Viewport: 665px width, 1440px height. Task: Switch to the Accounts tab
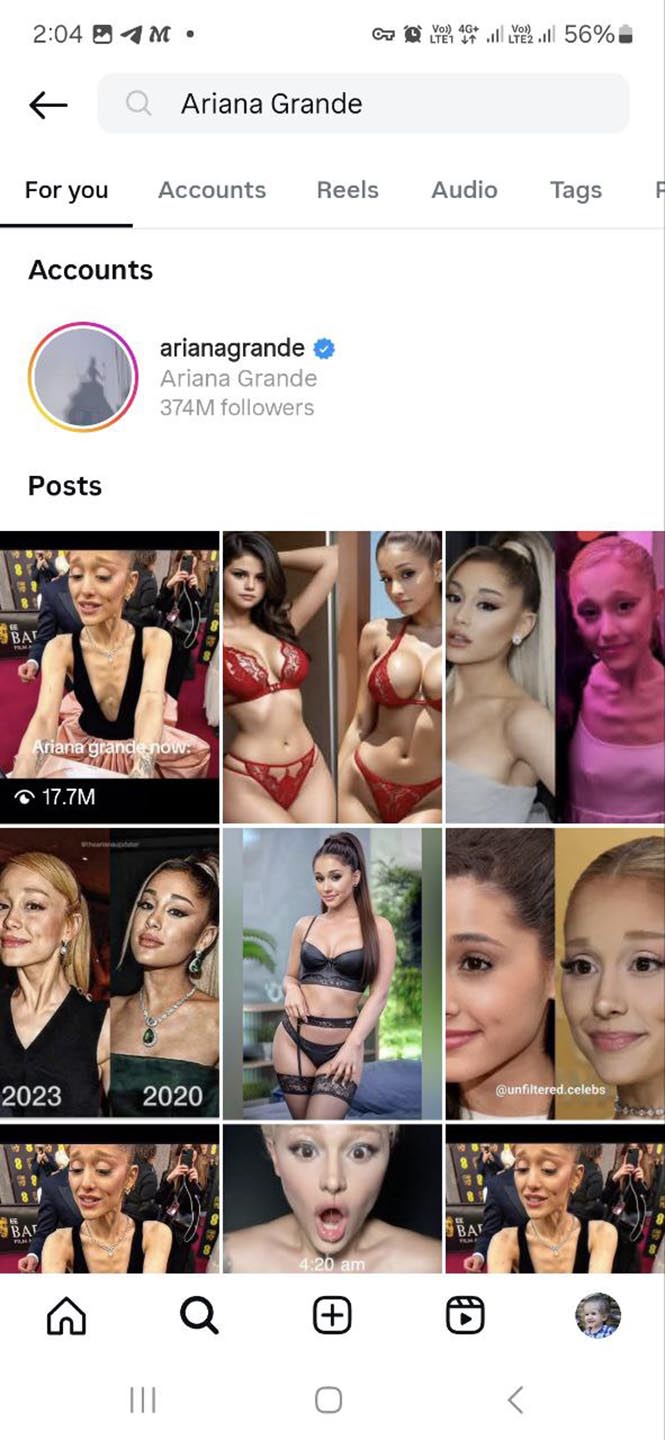point(212,190)
